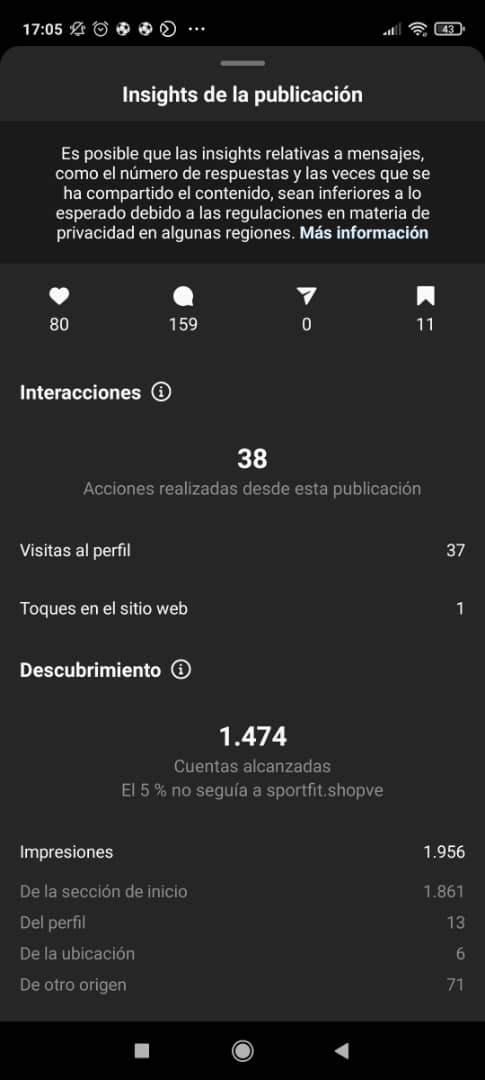
Task: Tap the info icon next to Descubrimiento
Action: [x=180, y=669]
